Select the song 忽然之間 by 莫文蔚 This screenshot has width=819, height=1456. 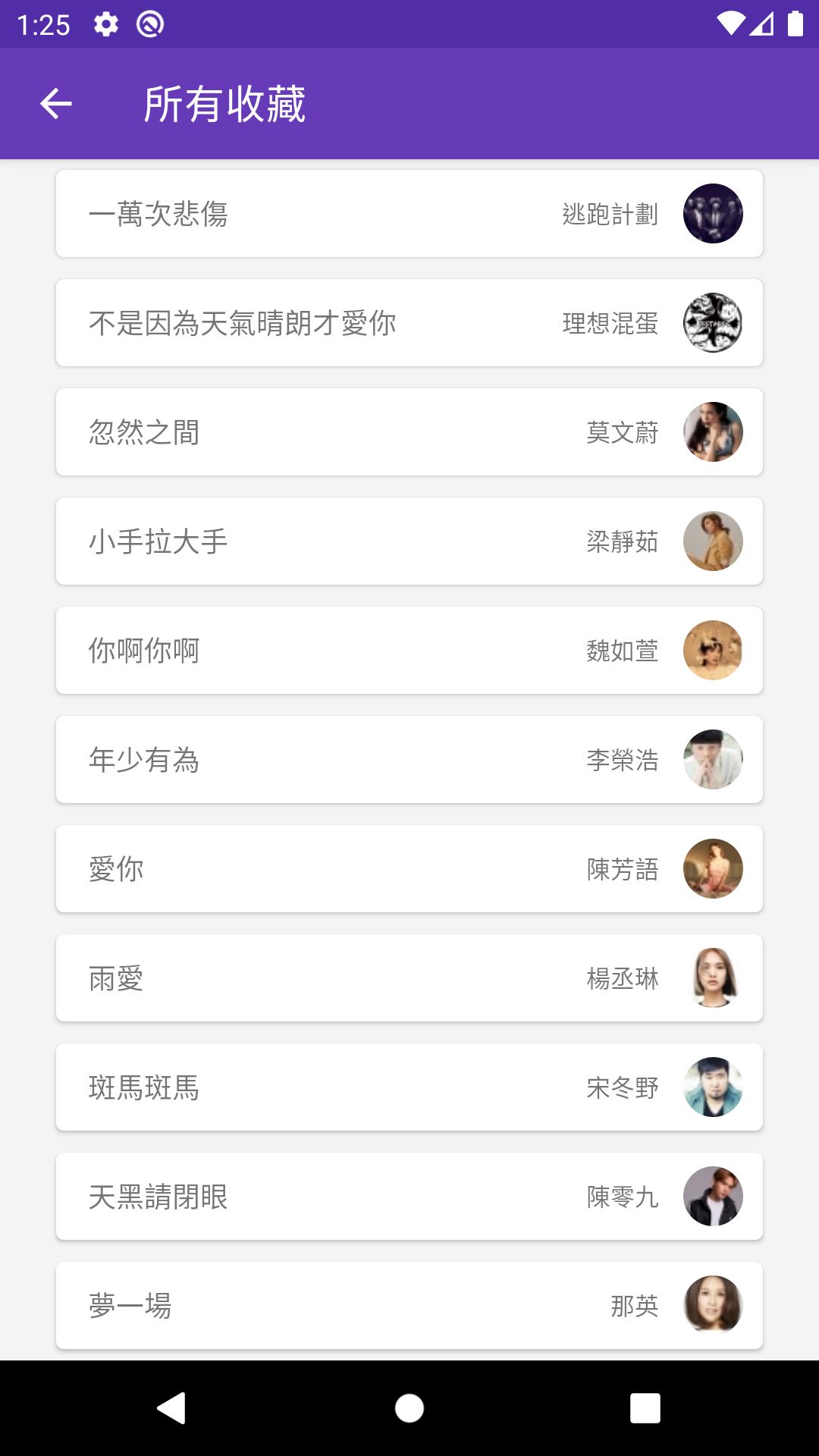click(409, 432)
